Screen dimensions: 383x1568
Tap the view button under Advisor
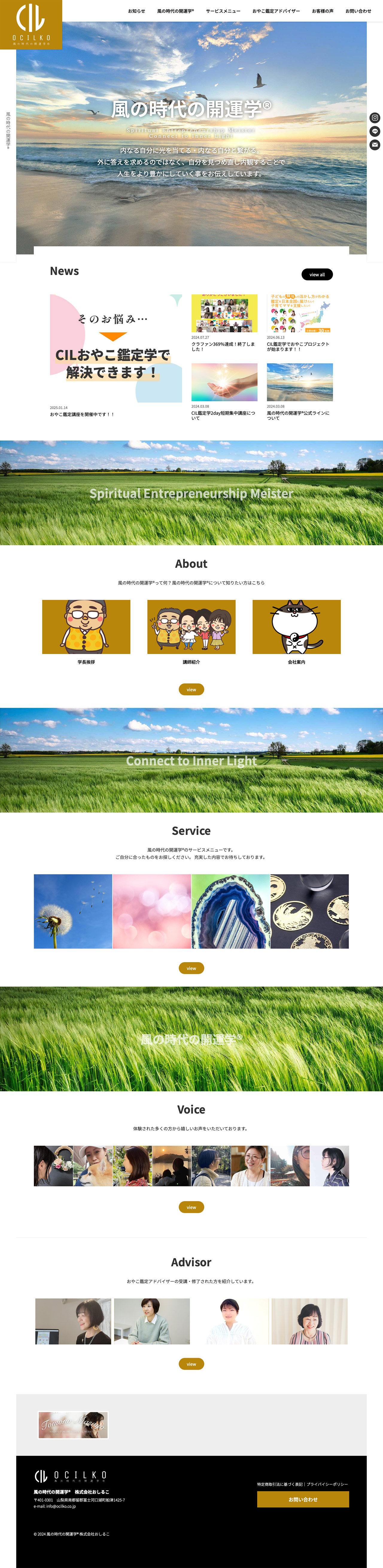click(191, 1364)
